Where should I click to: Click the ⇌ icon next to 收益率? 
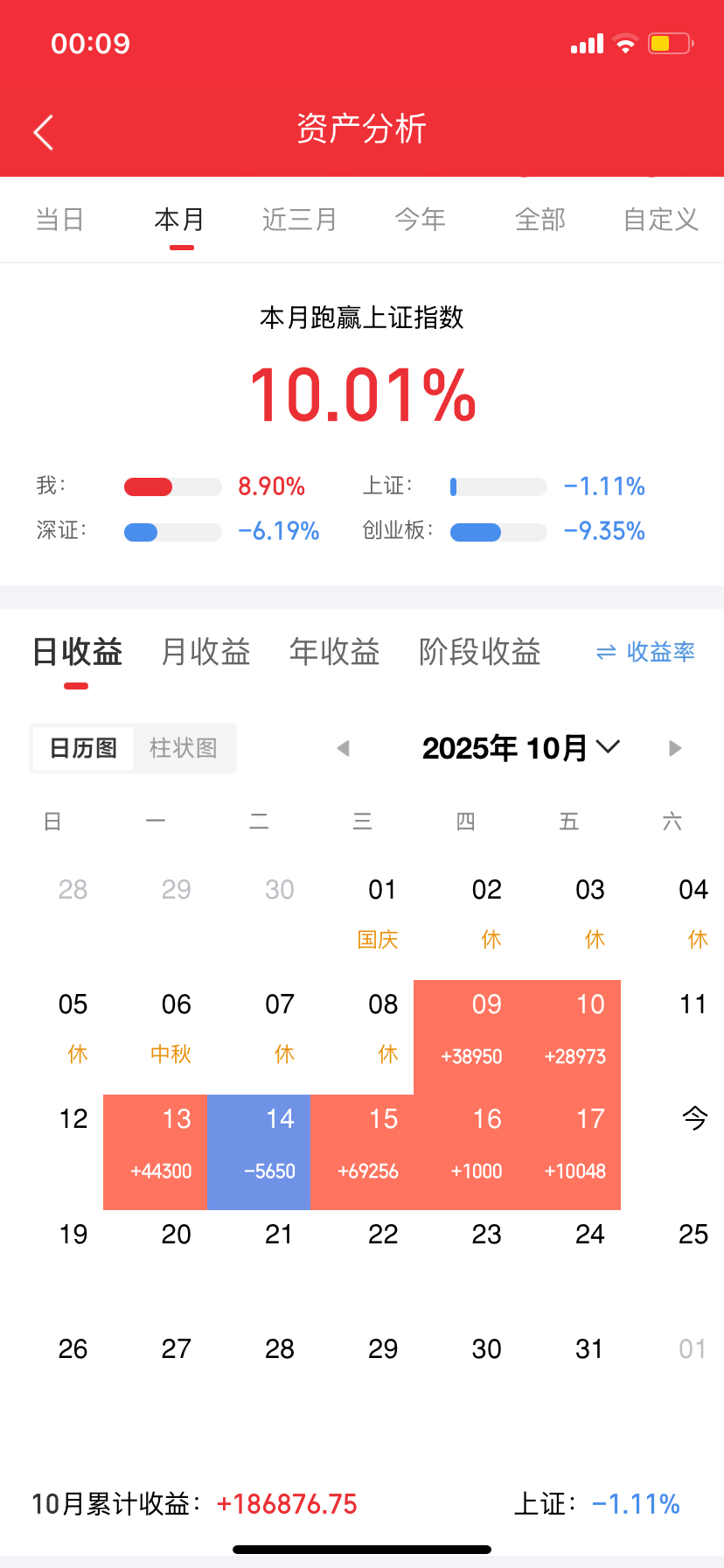point(606,652)
